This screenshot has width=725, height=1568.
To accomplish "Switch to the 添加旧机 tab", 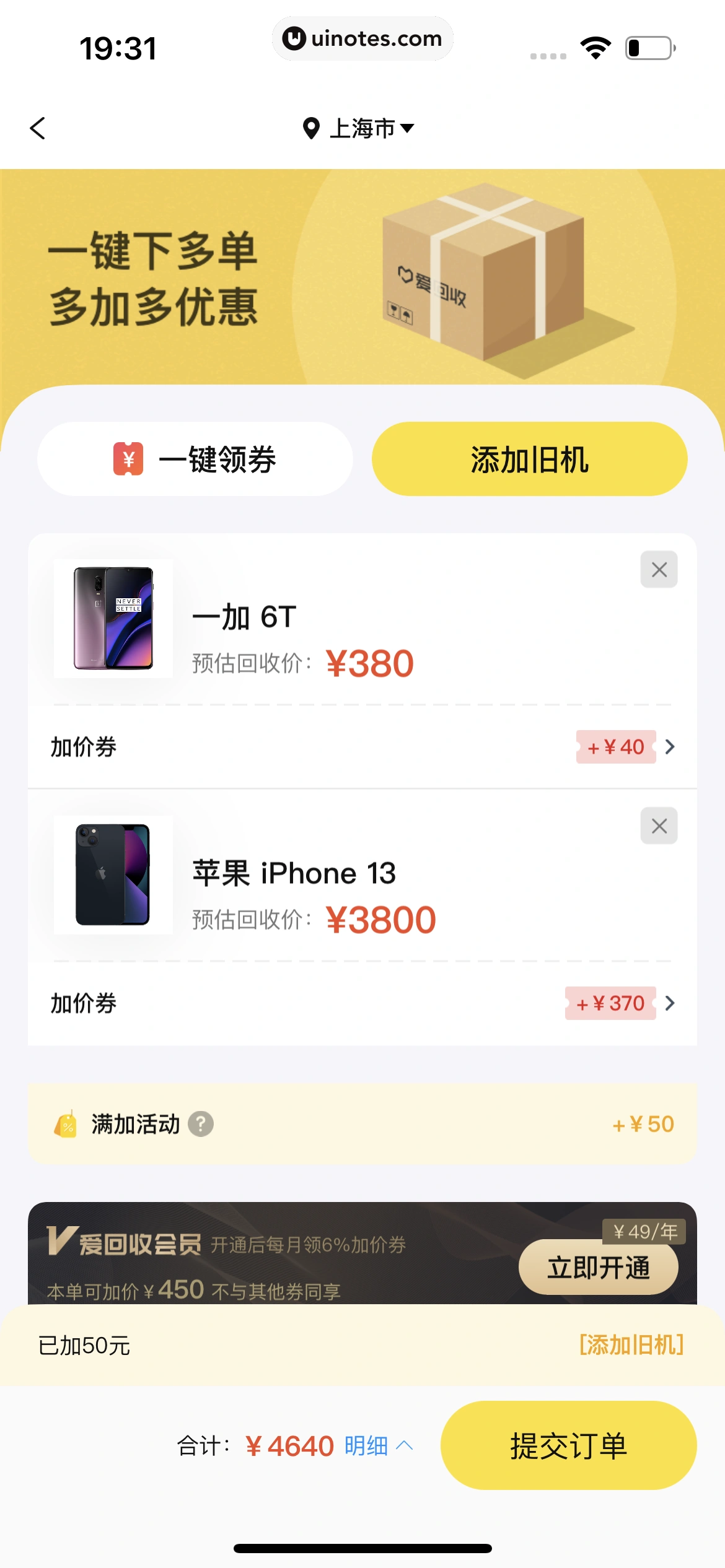I will click(529, 459).
